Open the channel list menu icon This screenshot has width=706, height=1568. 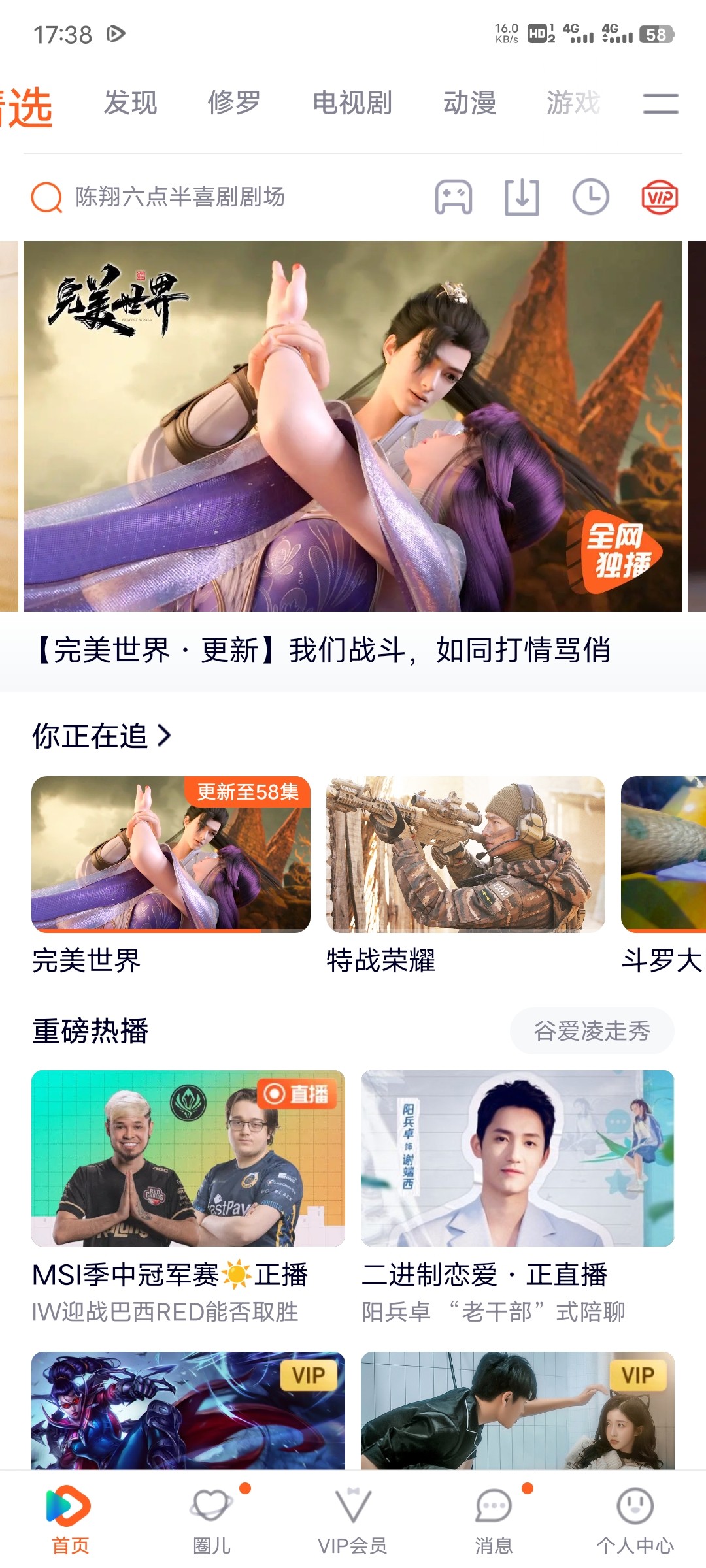(x=660, y=103)
